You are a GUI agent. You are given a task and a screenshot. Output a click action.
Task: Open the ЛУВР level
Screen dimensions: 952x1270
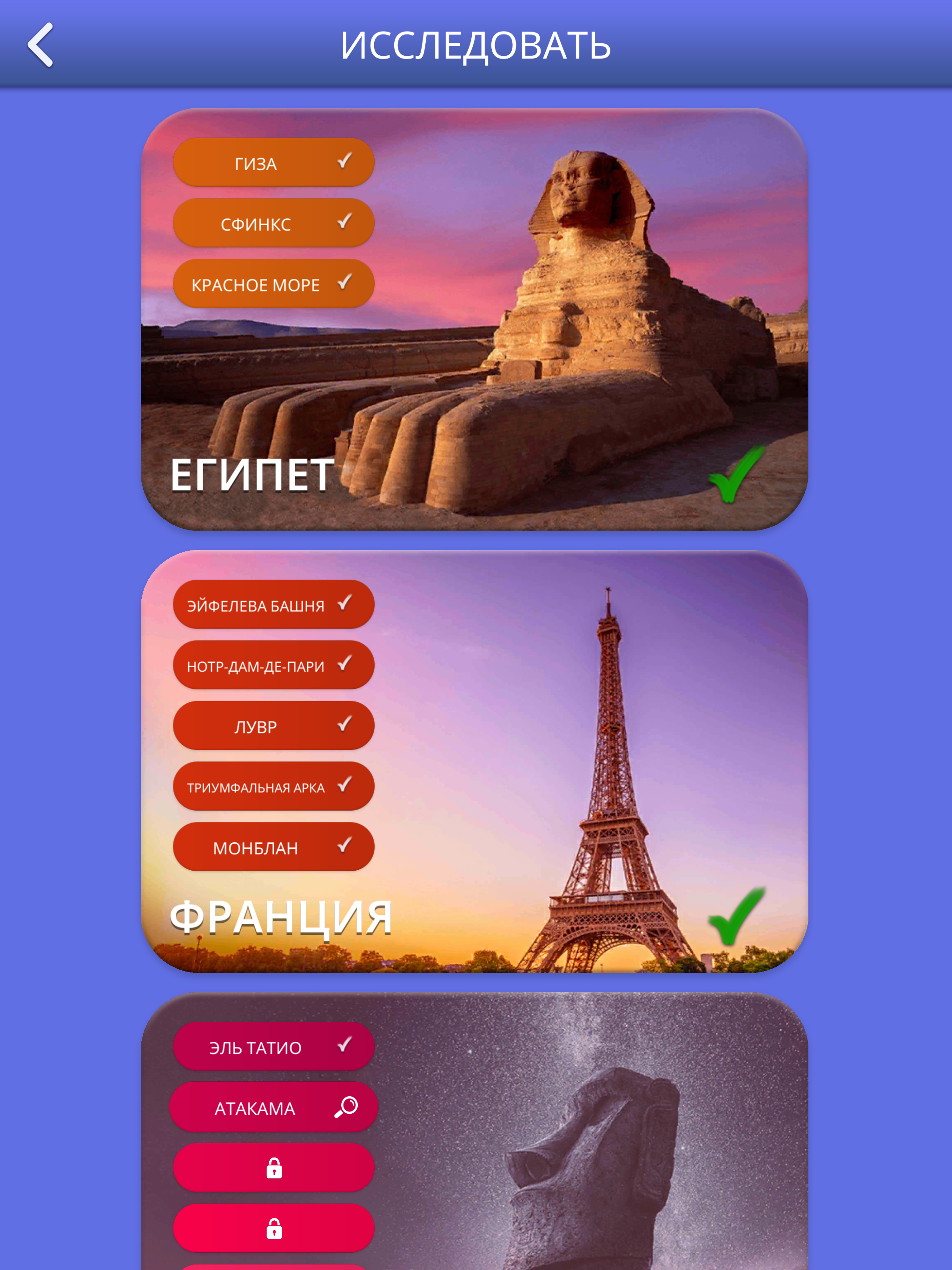pos(273,726)
